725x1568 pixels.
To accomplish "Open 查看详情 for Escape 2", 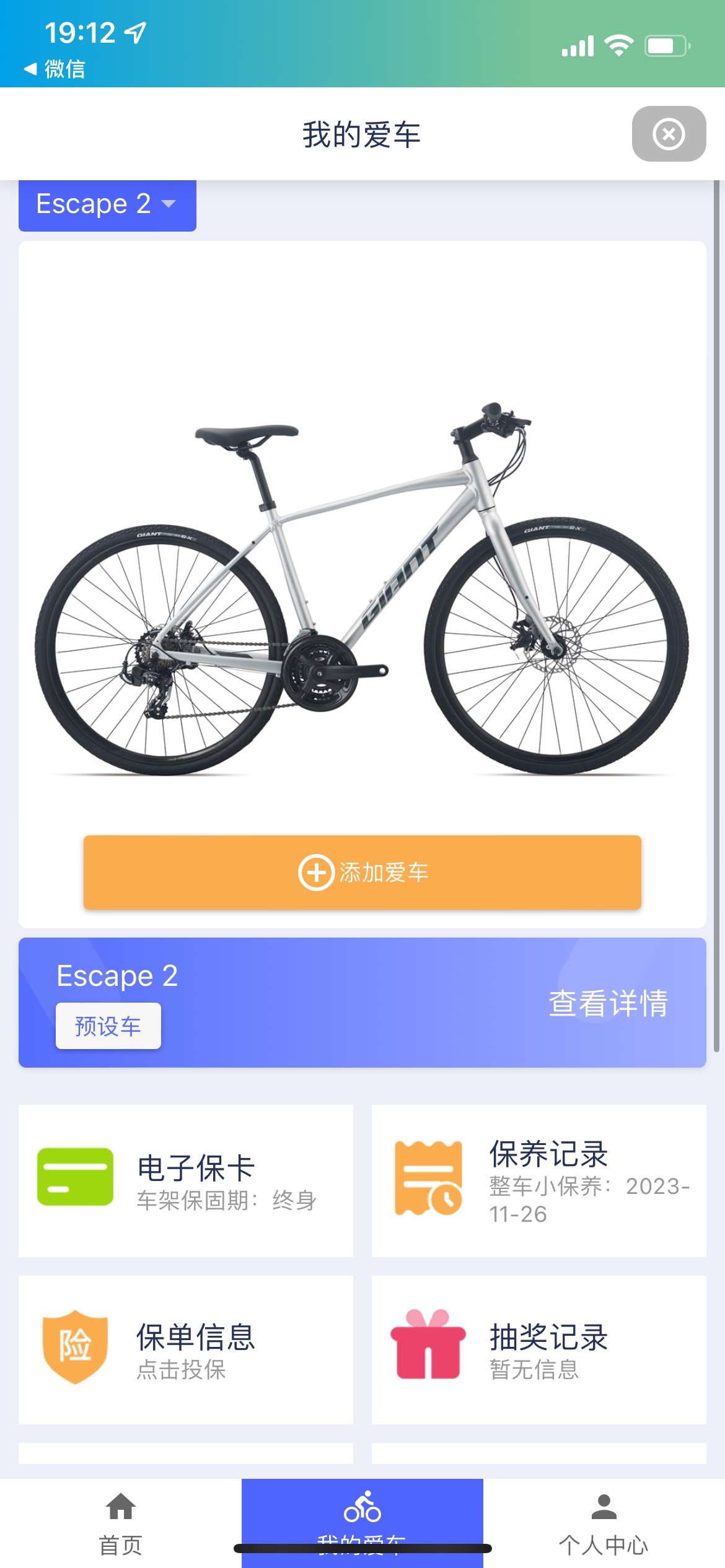I will click(x=608, y=1003).
